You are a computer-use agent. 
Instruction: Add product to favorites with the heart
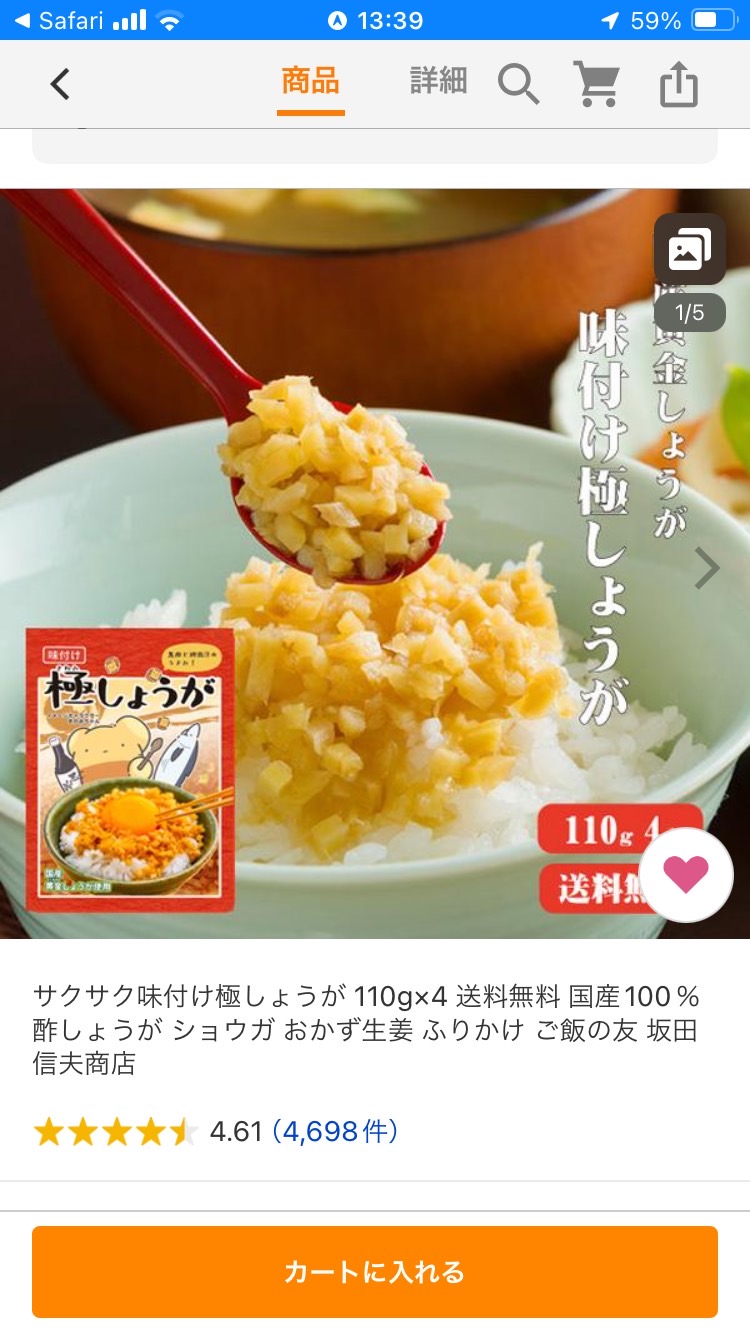pos(686,874)
